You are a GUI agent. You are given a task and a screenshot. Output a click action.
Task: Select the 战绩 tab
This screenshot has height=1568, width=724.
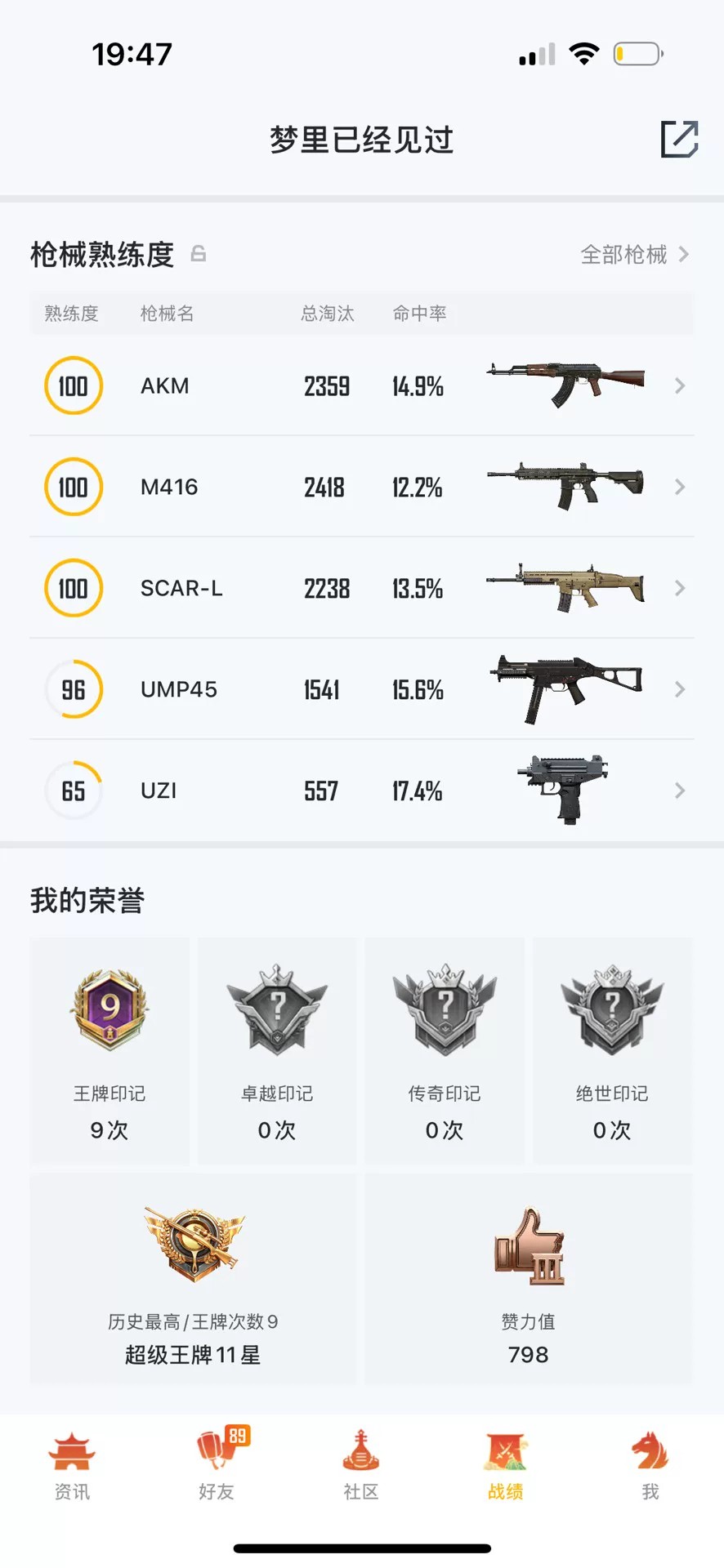(505, 1466)
